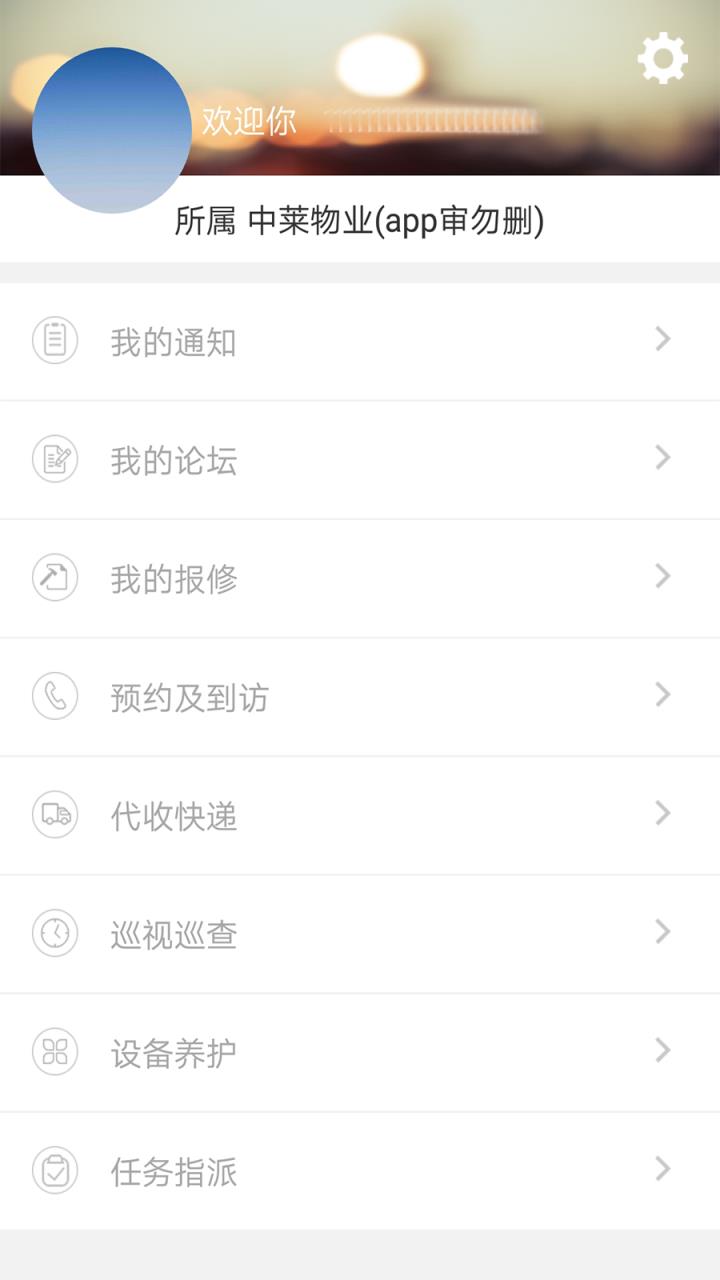This screenshot has height=1280, width=720.
Task: Tap the 设备养护 equipment maintenance icon
Action: click(55, 1051)
